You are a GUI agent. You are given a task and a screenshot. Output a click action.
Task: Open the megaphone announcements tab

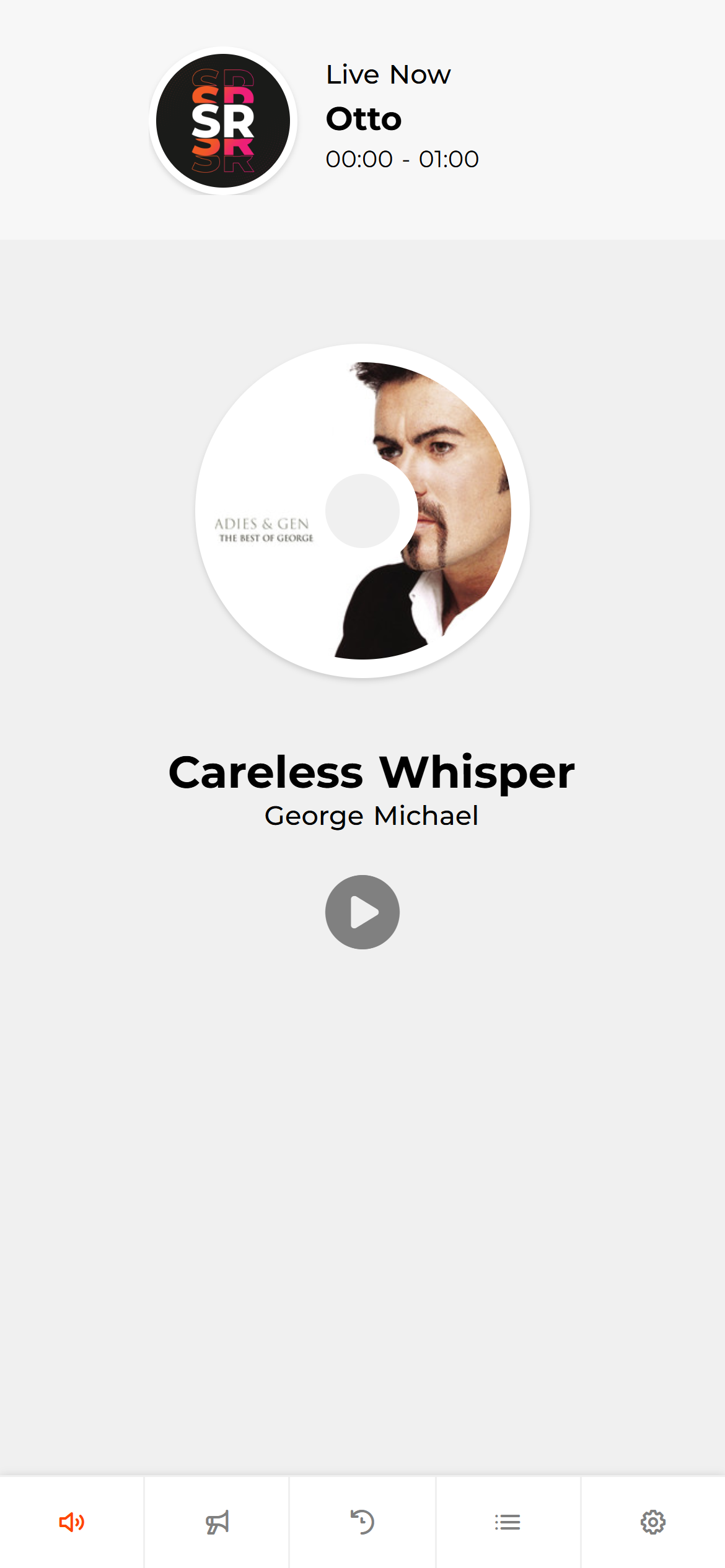(217, 1522)
